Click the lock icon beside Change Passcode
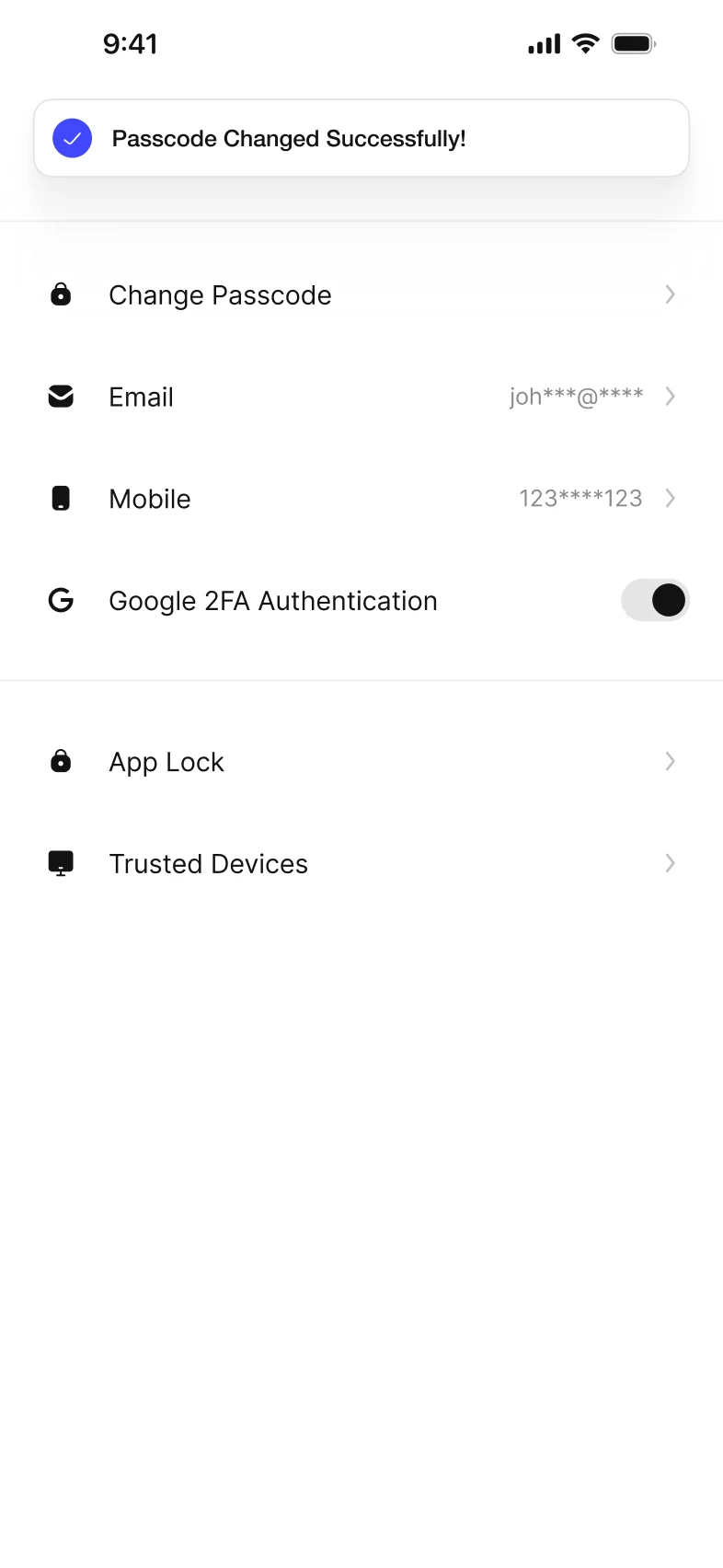The image size is (723, 1568). point(61,294)
